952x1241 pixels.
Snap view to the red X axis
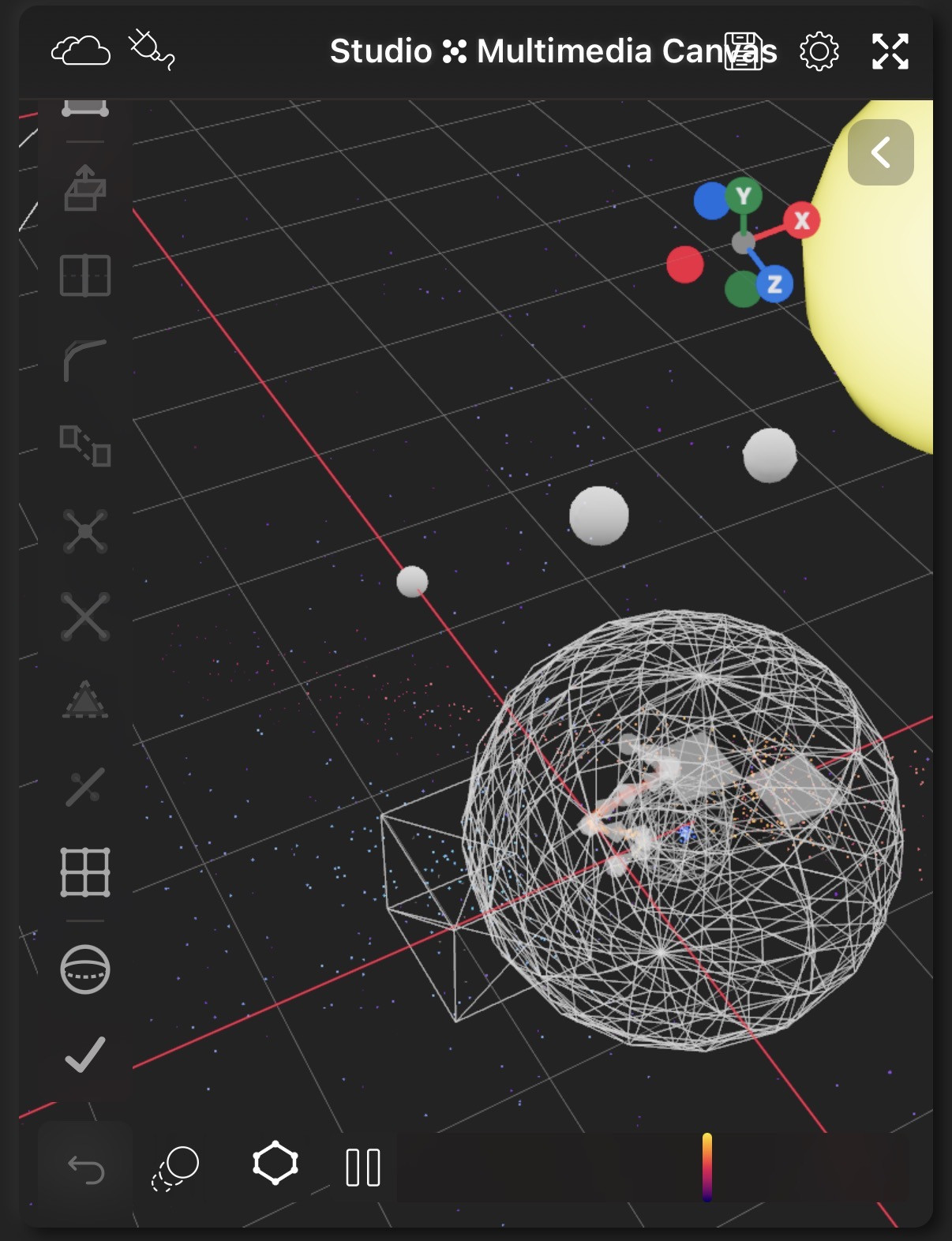pos(801,221)
